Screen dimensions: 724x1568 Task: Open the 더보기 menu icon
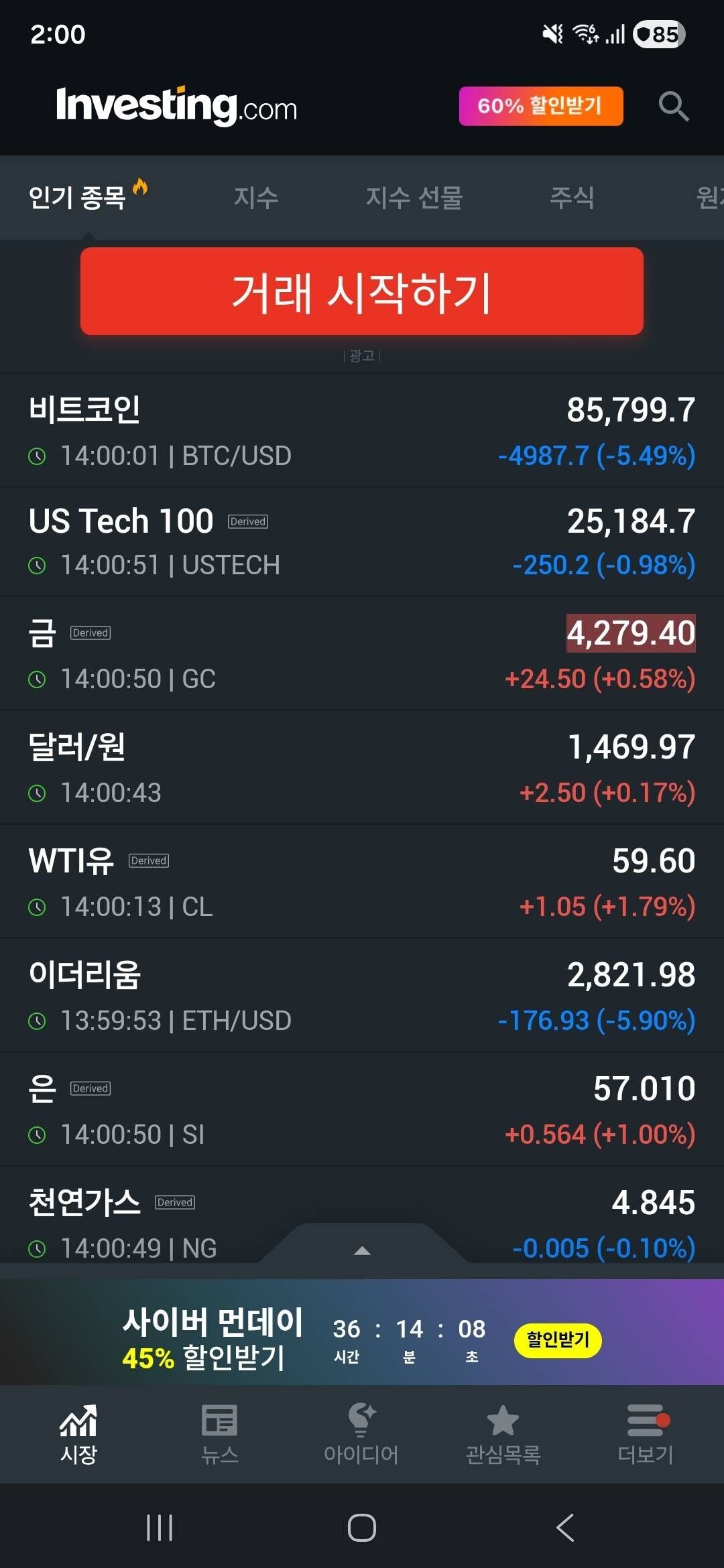[646, 1431]
